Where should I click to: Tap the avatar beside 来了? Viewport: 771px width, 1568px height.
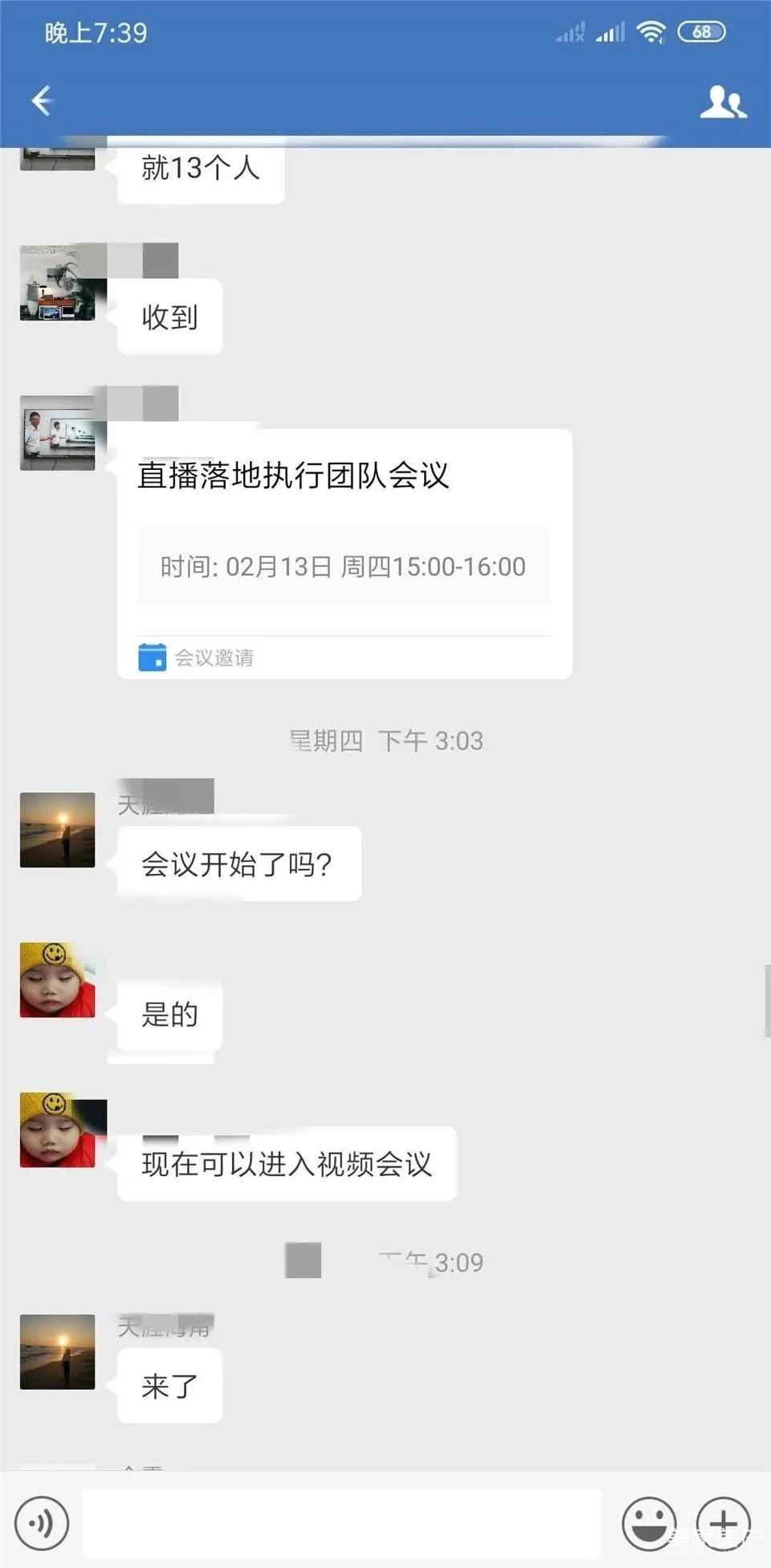(58, 1351)
